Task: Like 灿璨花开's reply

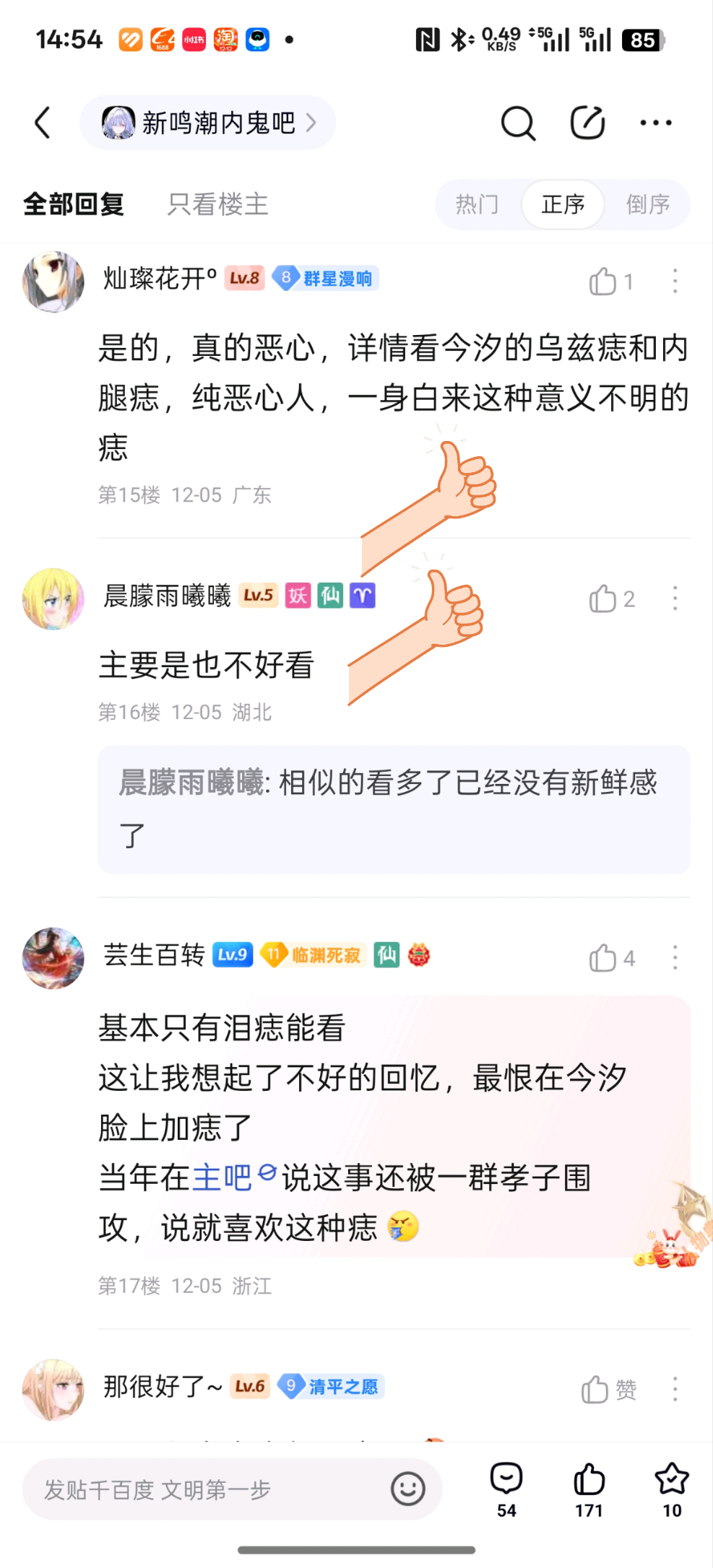Action: click(x=604, y=282)
